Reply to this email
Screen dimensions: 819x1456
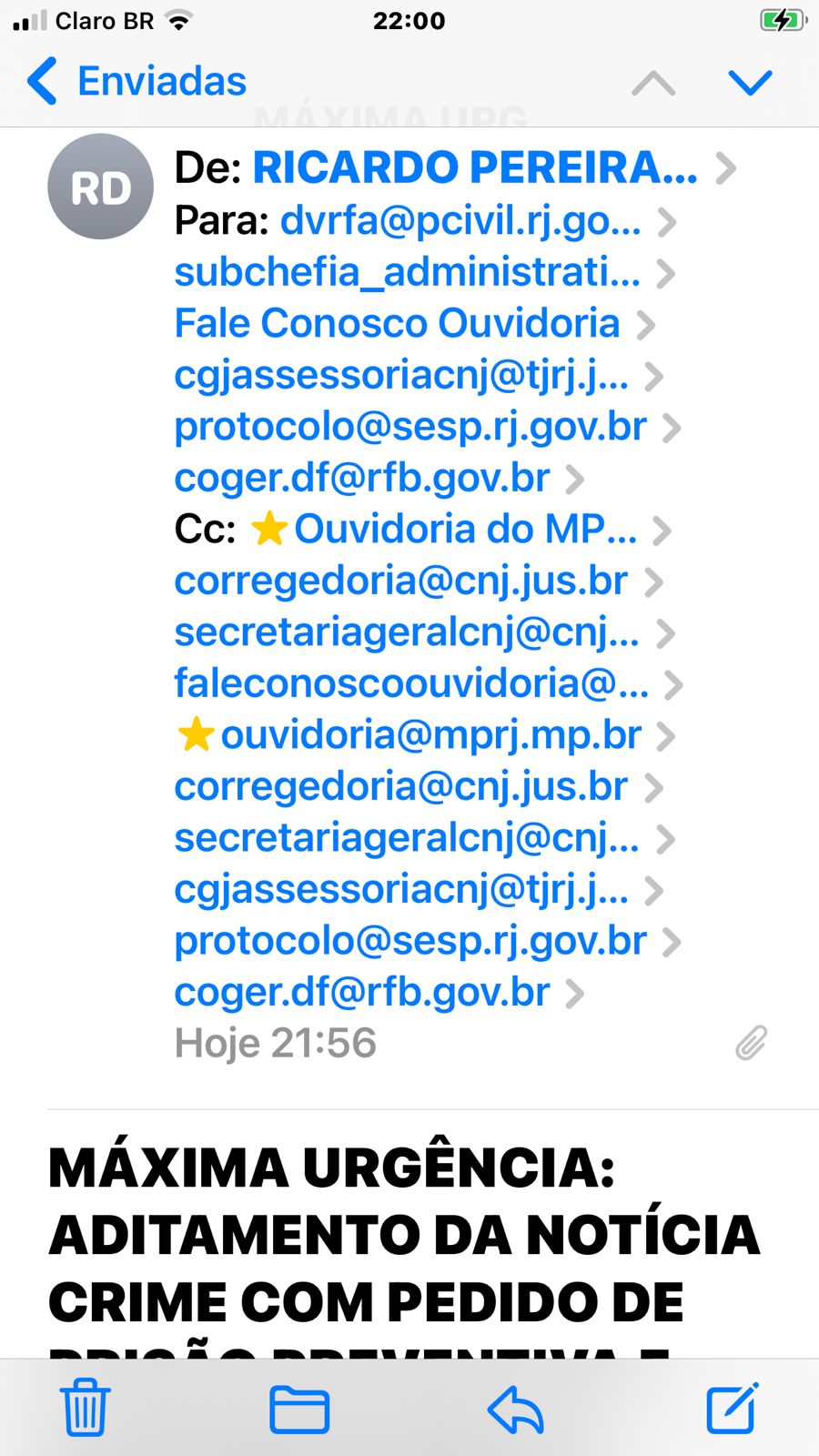tap(515, 1410)
